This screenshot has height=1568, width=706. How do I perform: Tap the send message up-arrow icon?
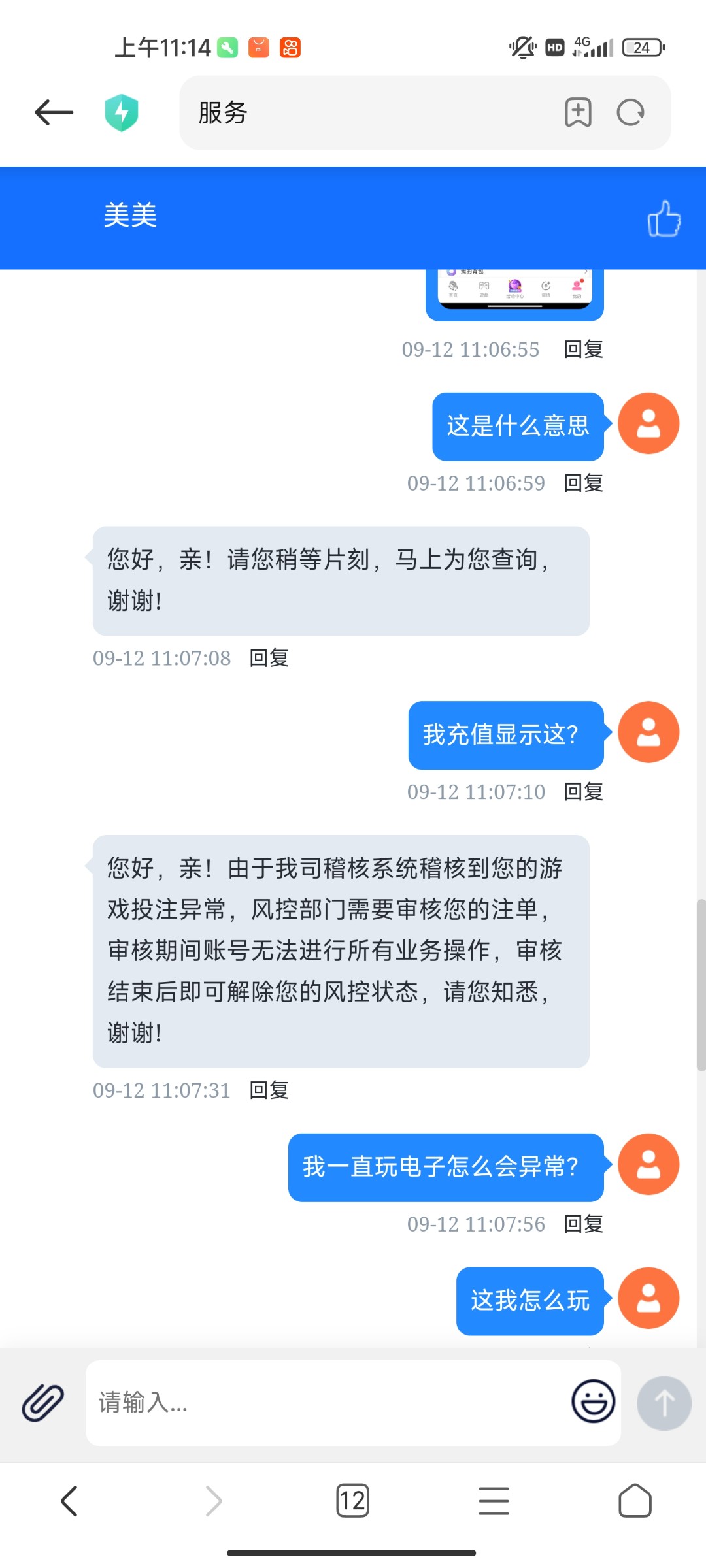(x=664, y=1403)
